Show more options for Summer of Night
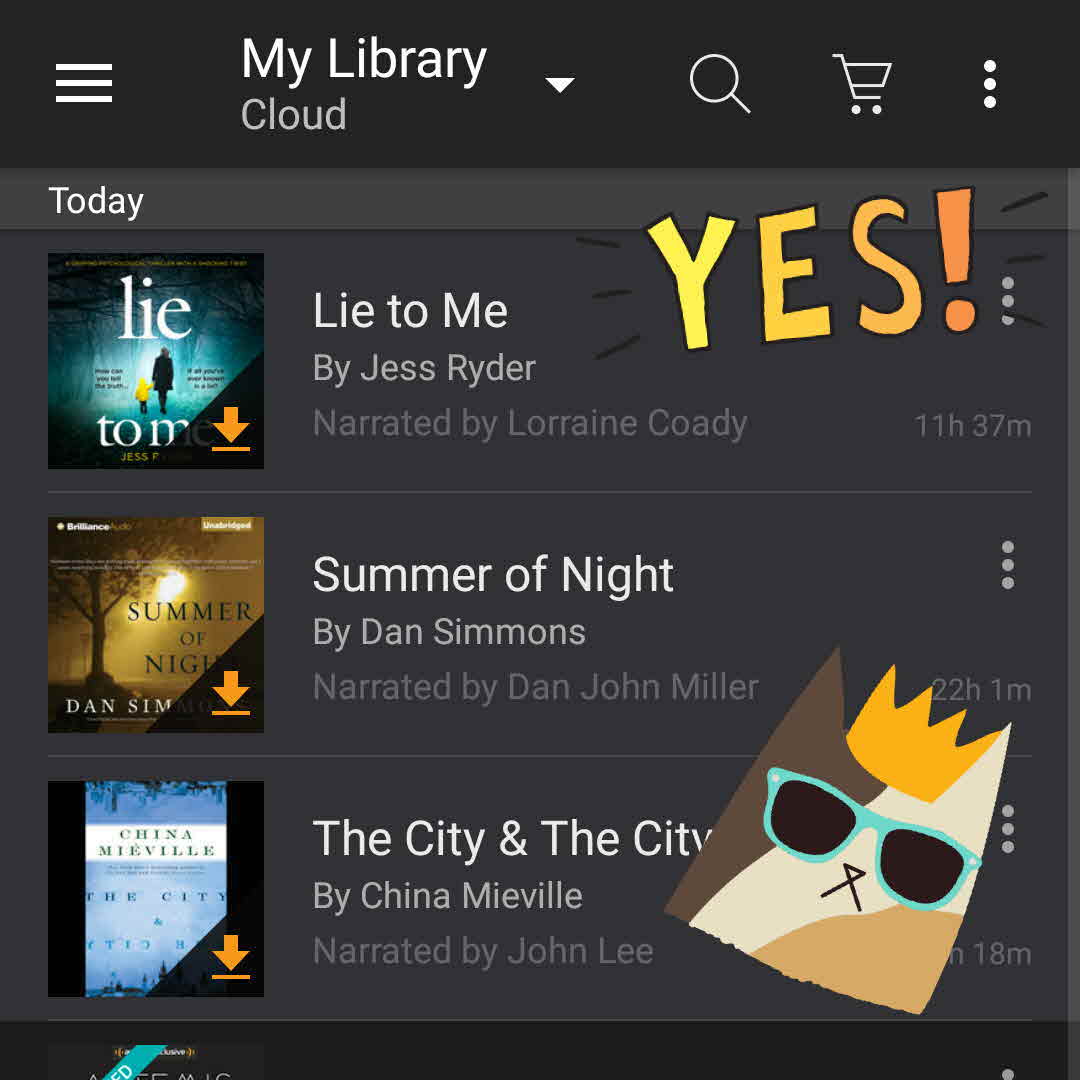 pos(1007,566)
